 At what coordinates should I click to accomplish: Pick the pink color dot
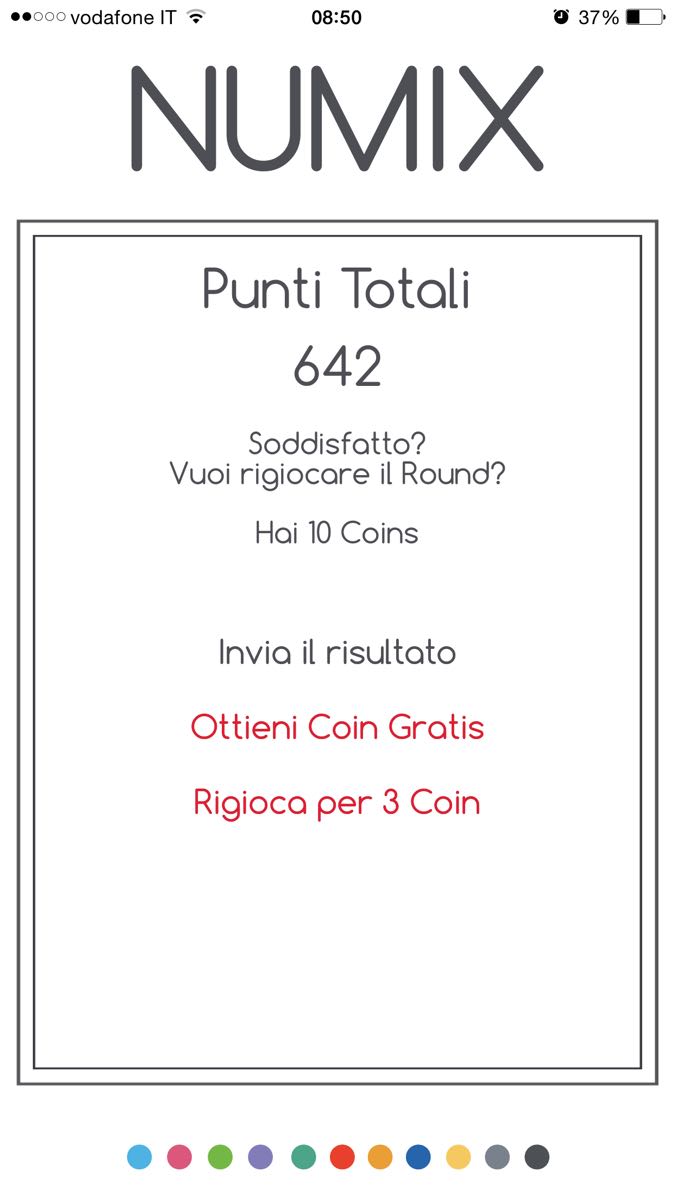pos(179,1157)
